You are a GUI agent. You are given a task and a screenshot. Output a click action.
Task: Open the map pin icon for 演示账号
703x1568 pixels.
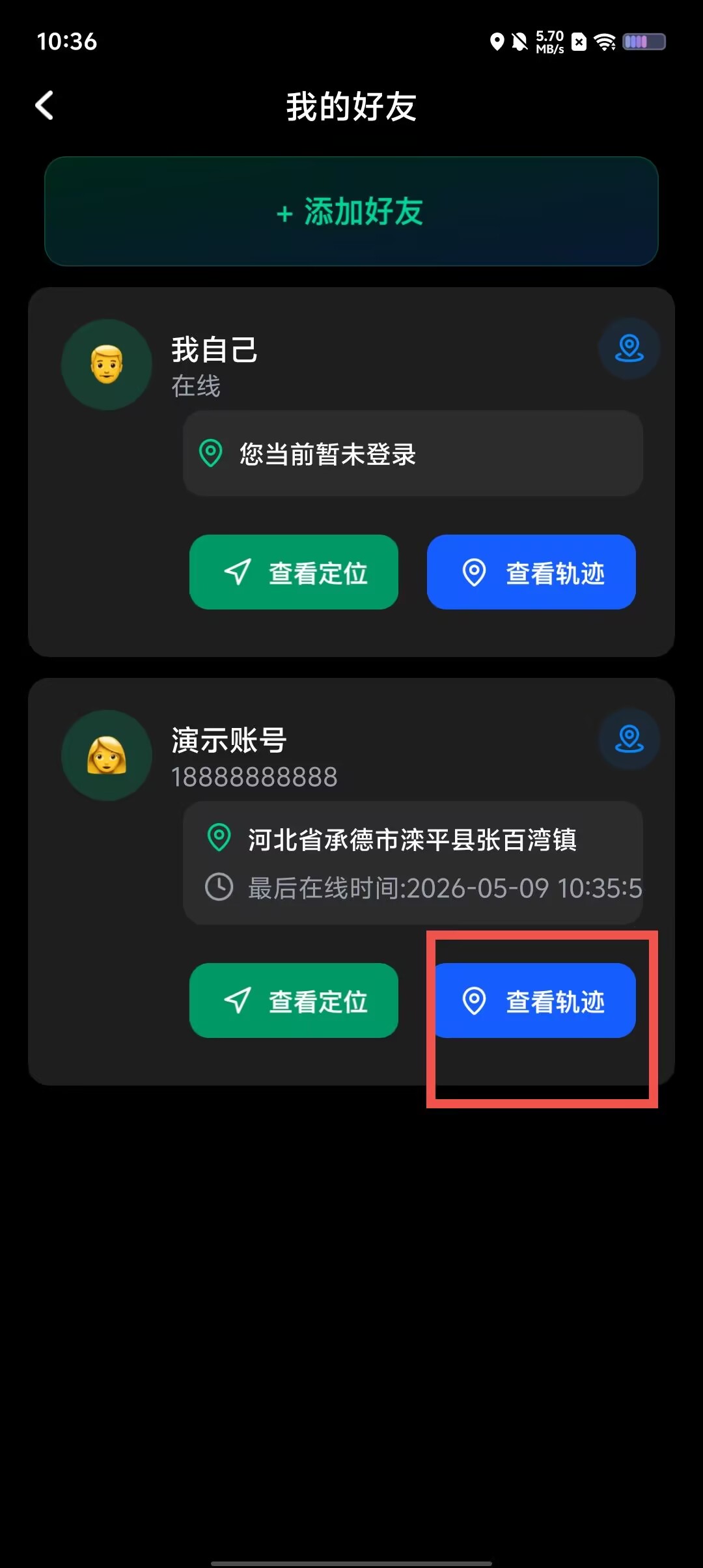tap(629, 739)
